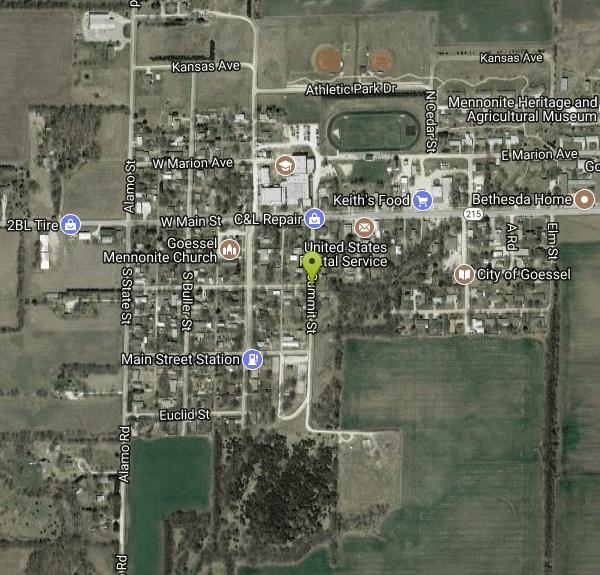600x575 pixels.
Task: Select the United States Postal Service marker
Action: (364, 228)
